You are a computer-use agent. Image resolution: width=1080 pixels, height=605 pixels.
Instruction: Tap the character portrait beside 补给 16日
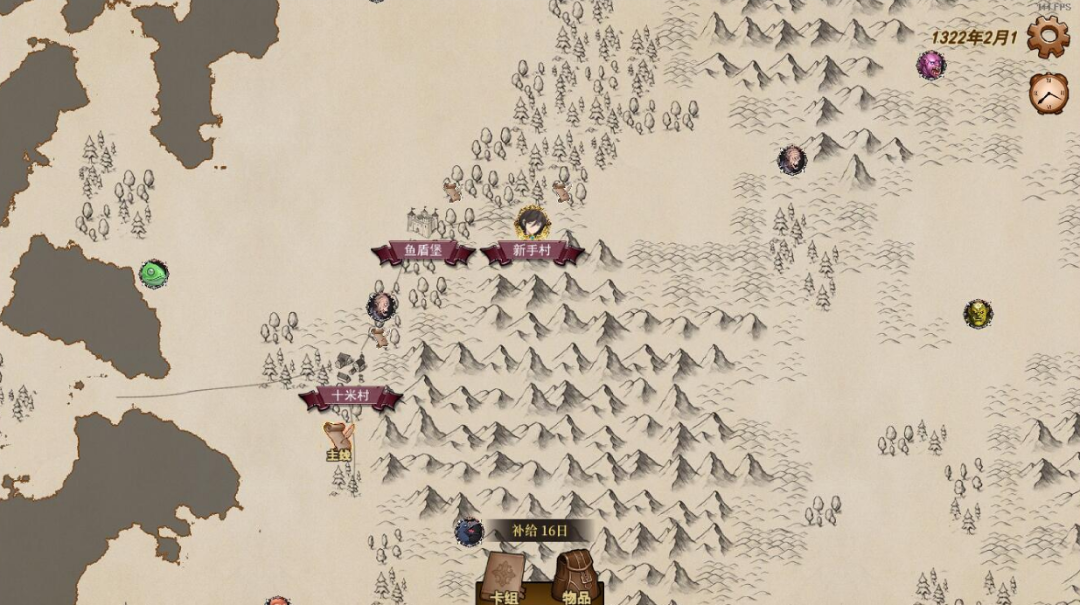tap(469, 531)
